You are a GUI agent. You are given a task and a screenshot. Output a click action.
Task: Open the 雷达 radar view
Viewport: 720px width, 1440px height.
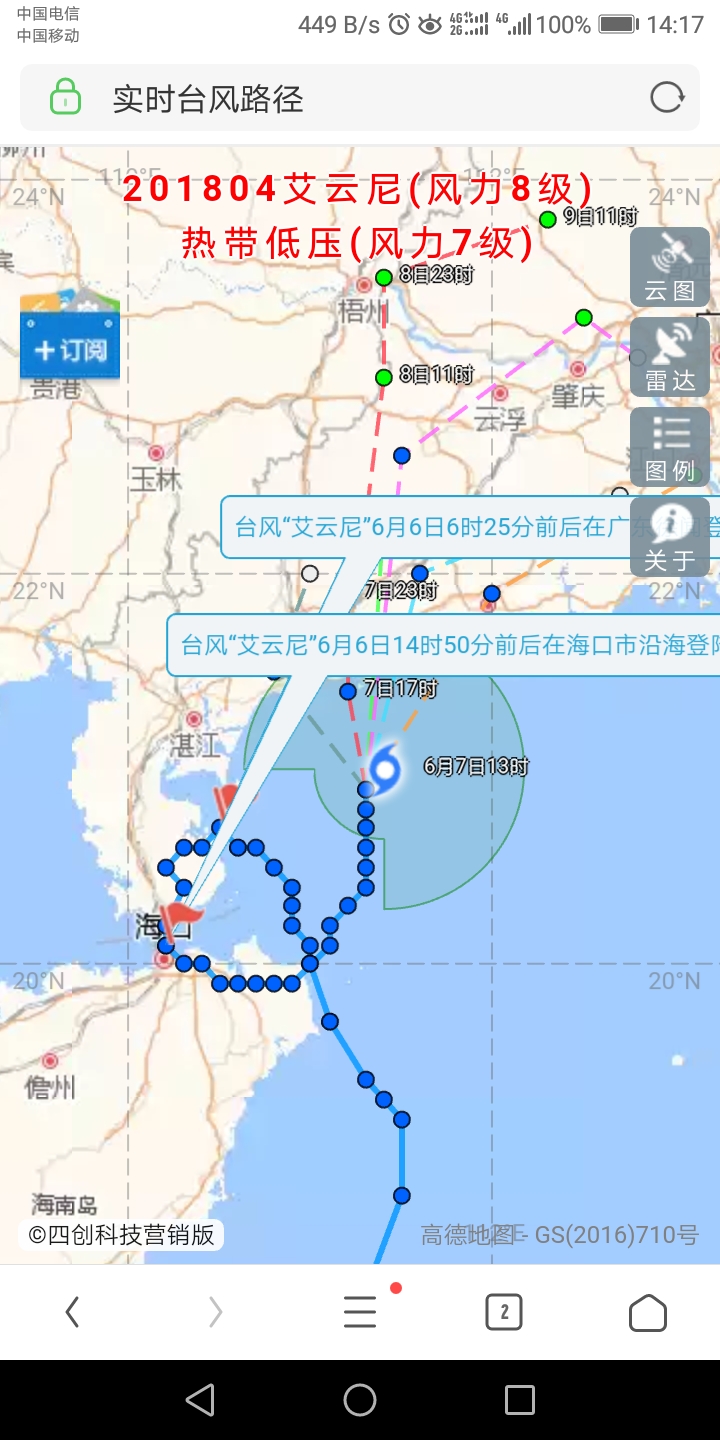670,357
